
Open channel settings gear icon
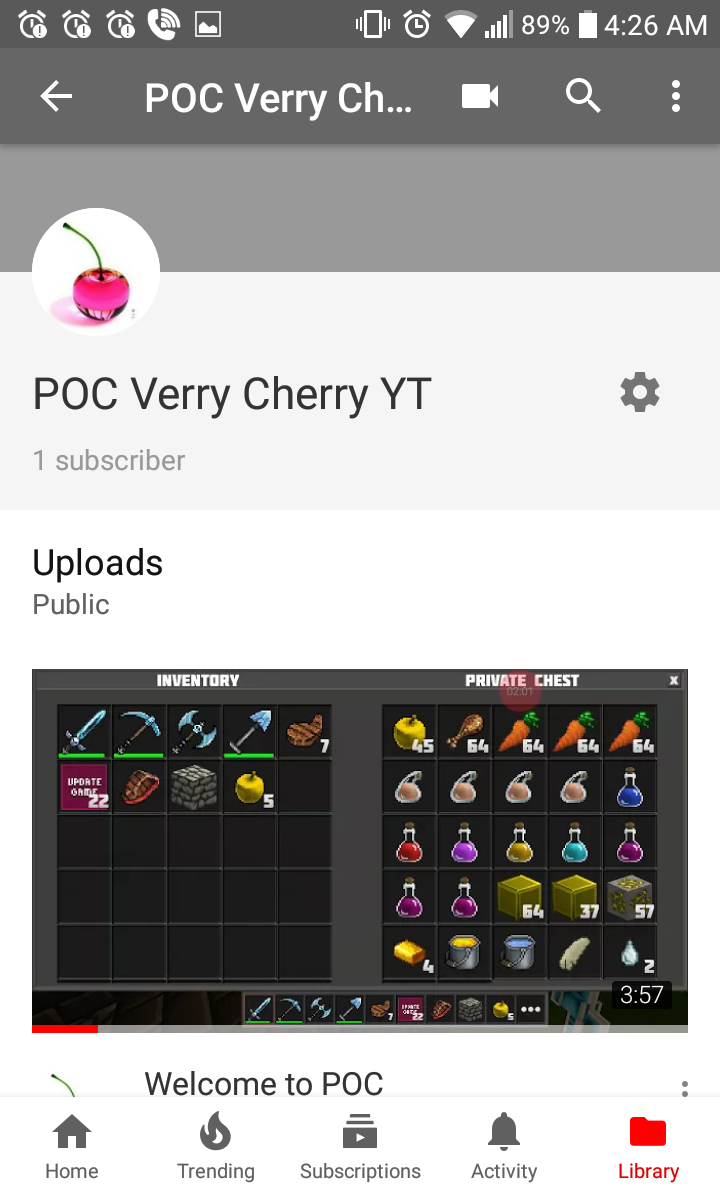click(x=640, y=392)
